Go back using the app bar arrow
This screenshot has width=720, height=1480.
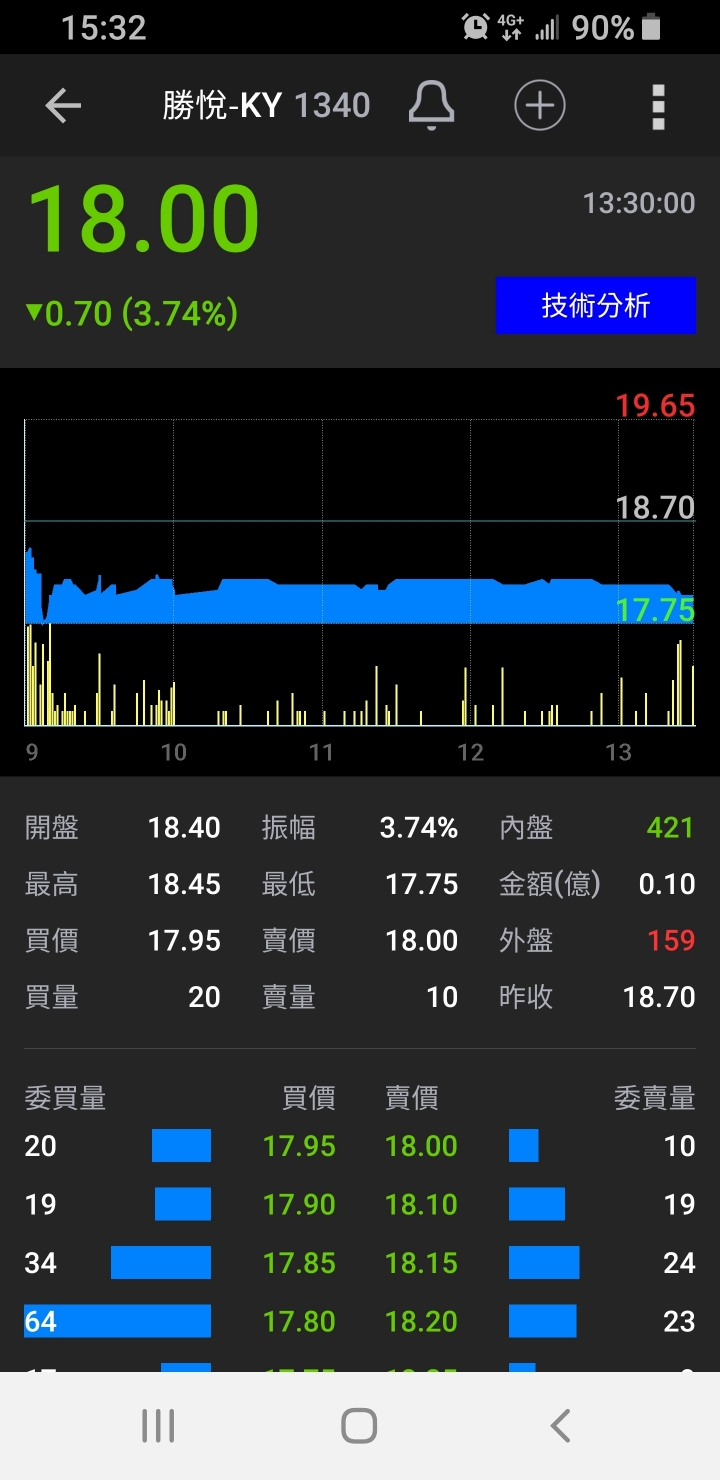point(63,105)
